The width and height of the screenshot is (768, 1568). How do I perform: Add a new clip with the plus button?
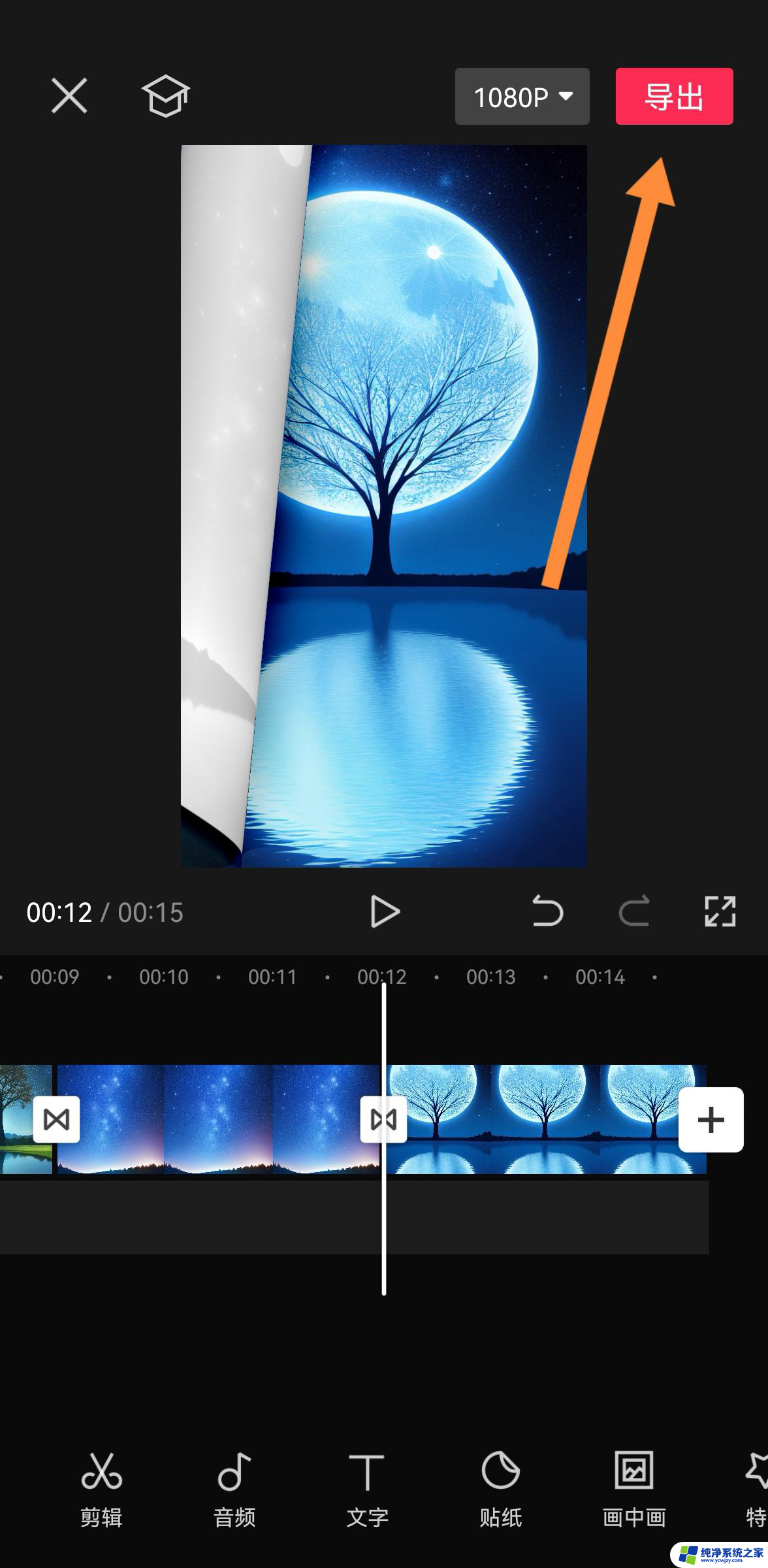point(711,1120)
